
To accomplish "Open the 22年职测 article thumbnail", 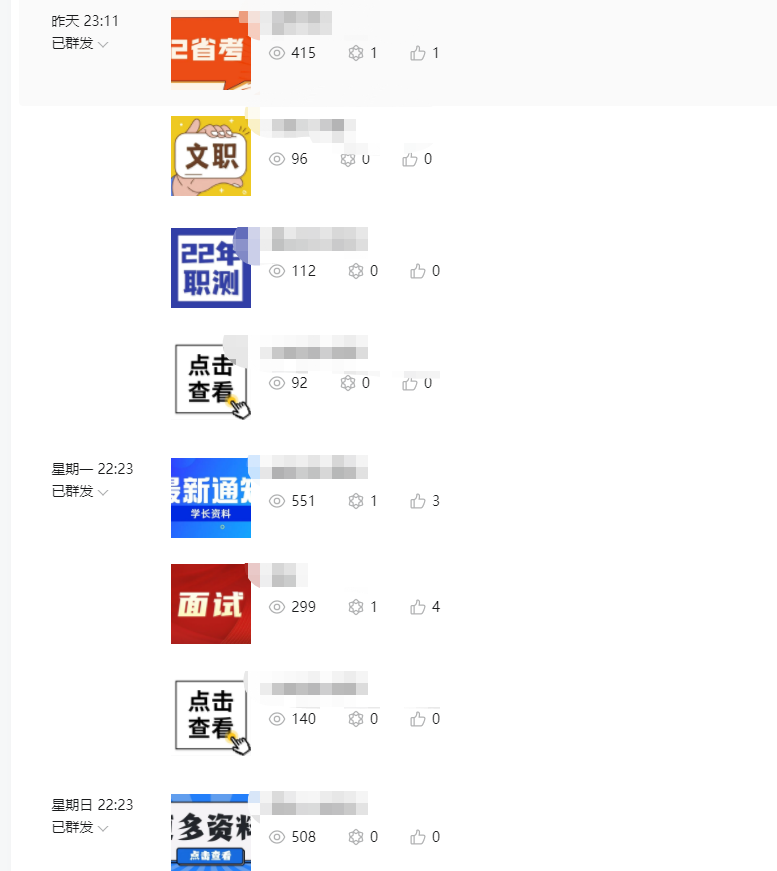I will (x=210, y=268).
